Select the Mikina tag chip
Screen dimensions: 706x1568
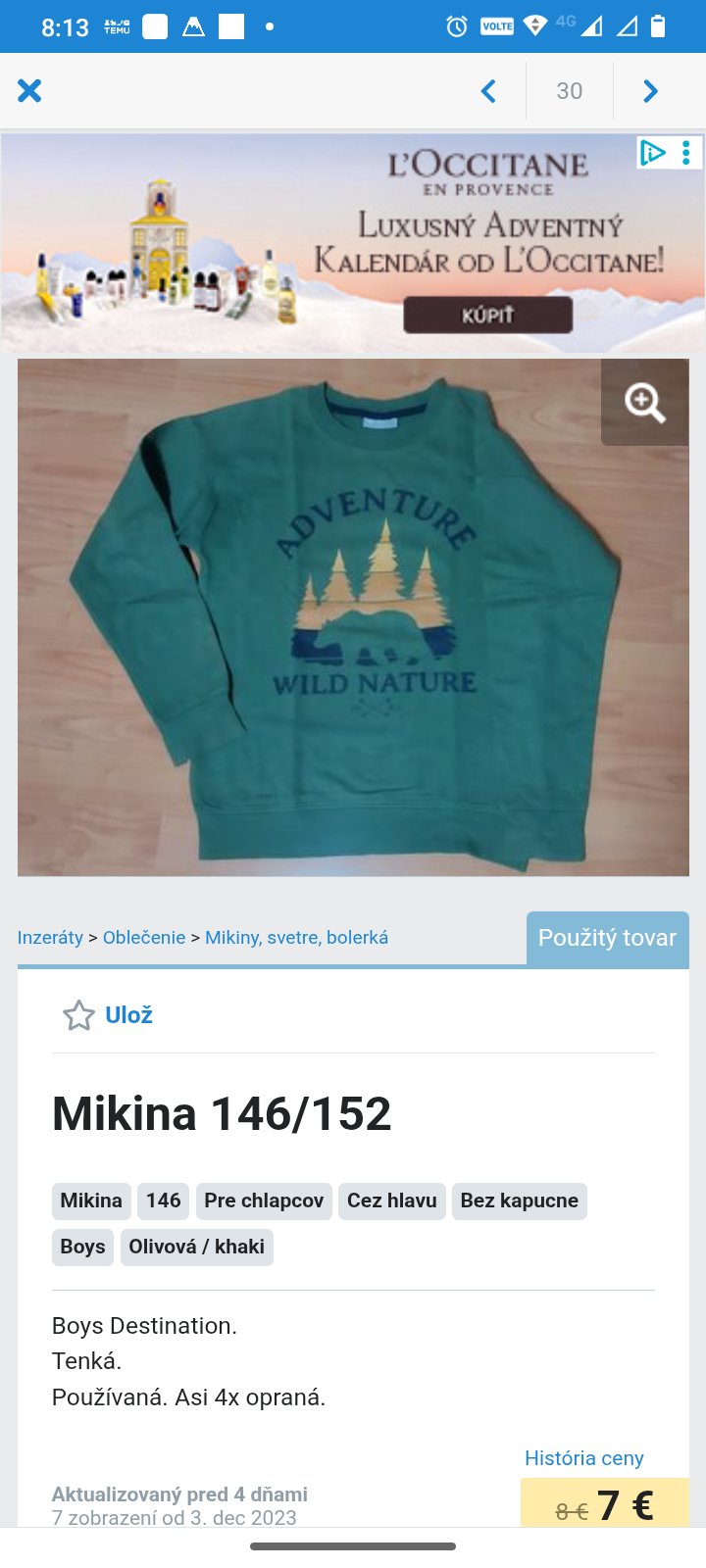click(x=91, y=1200)
